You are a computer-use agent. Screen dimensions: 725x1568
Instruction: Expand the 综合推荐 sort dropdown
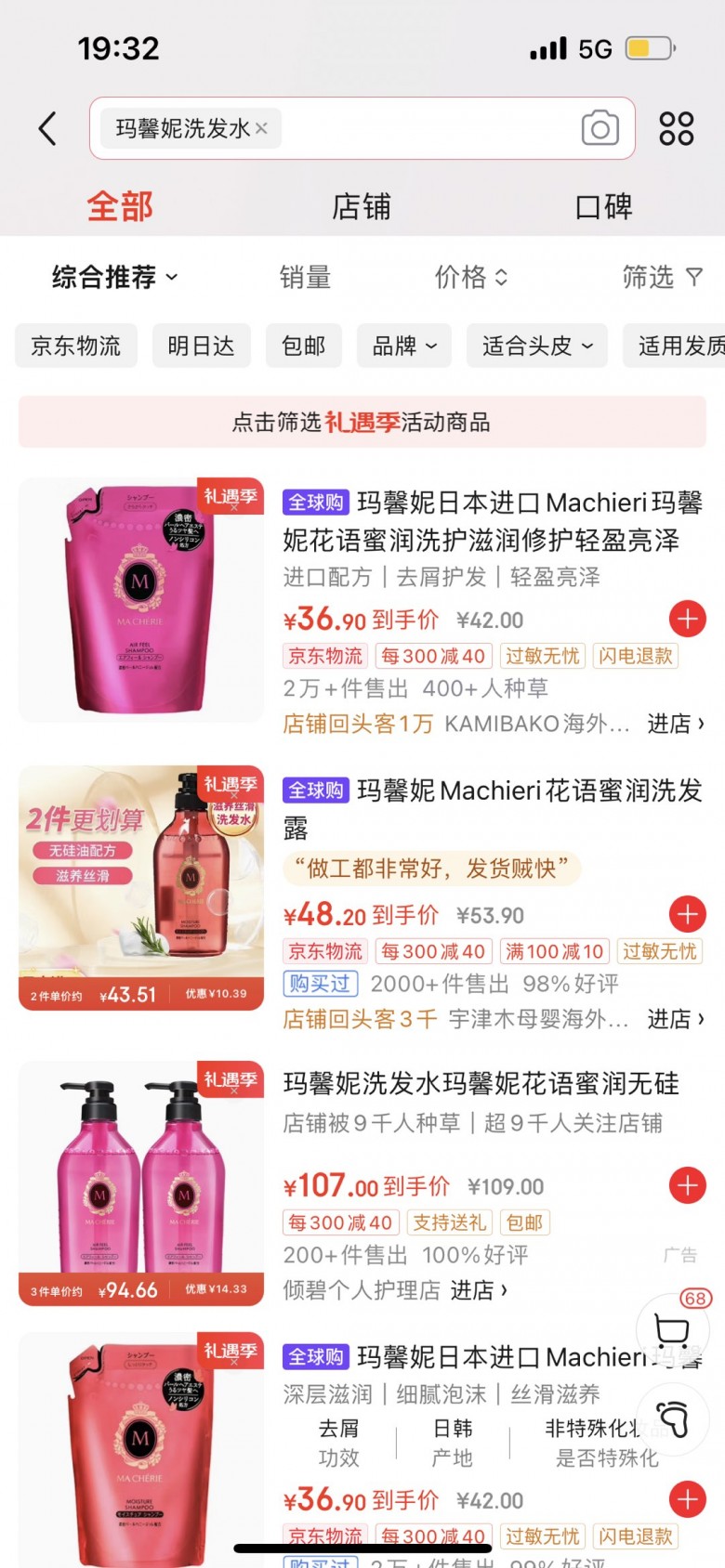point(114,277)
